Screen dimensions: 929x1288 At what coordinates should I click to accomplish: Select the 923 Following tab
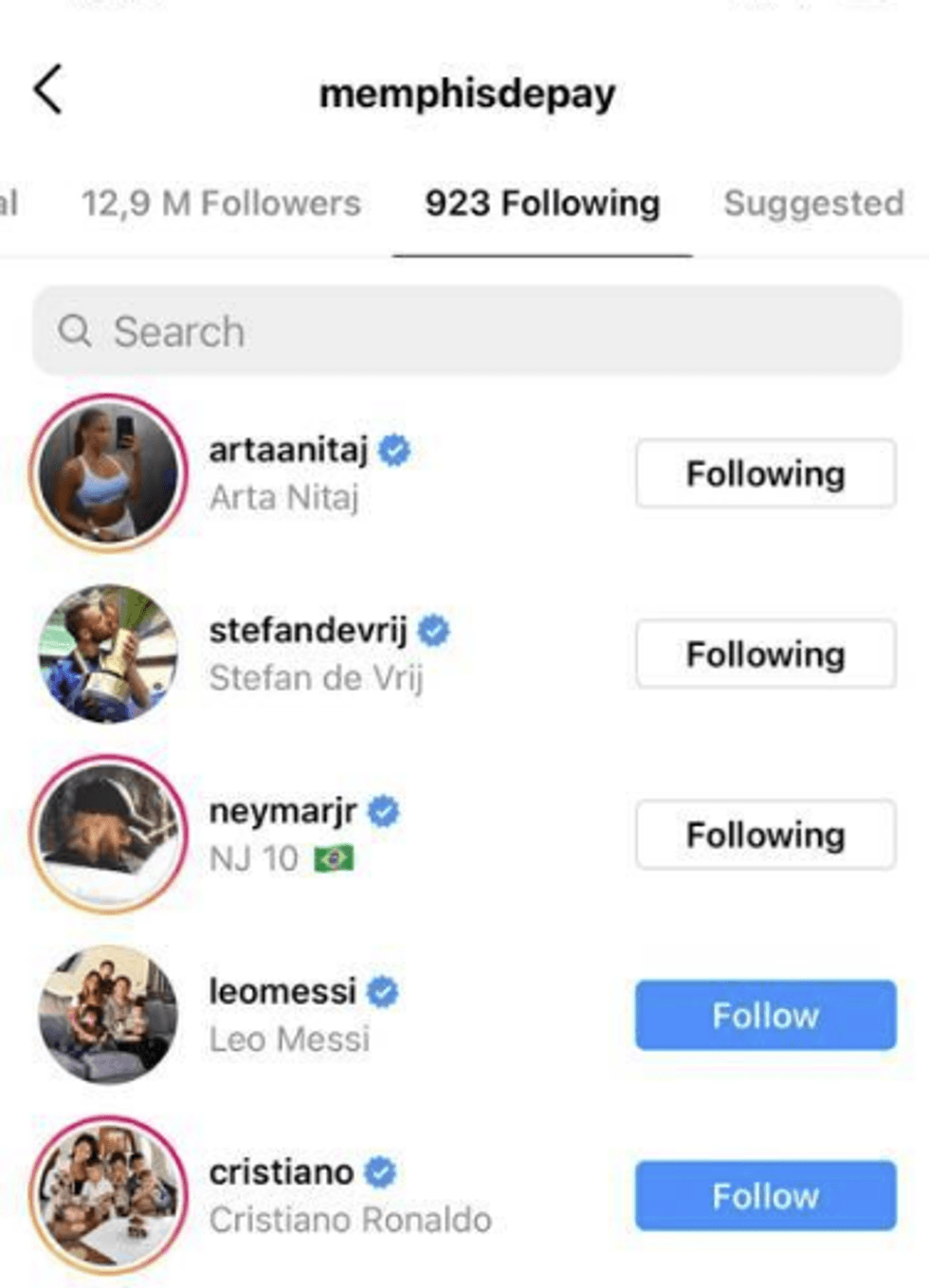click(x=541, y=203)
